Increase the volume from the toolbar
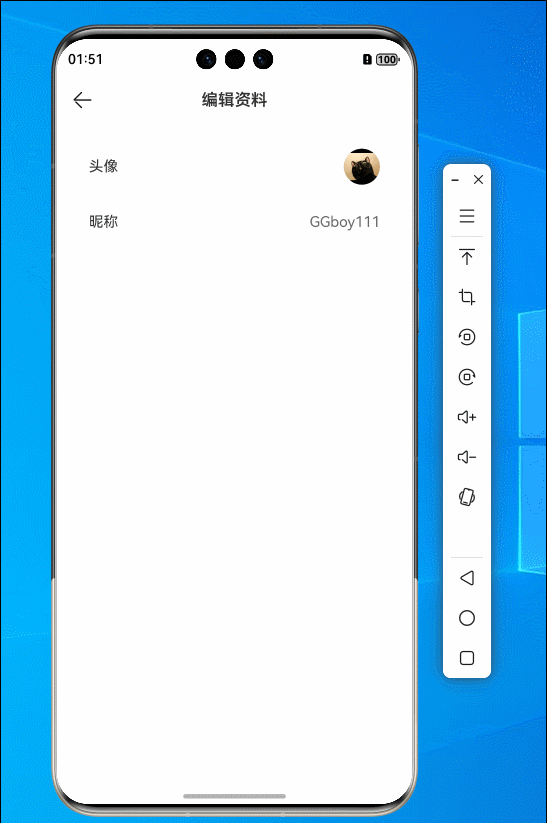The image size is (547, 823). coord(467,417)
